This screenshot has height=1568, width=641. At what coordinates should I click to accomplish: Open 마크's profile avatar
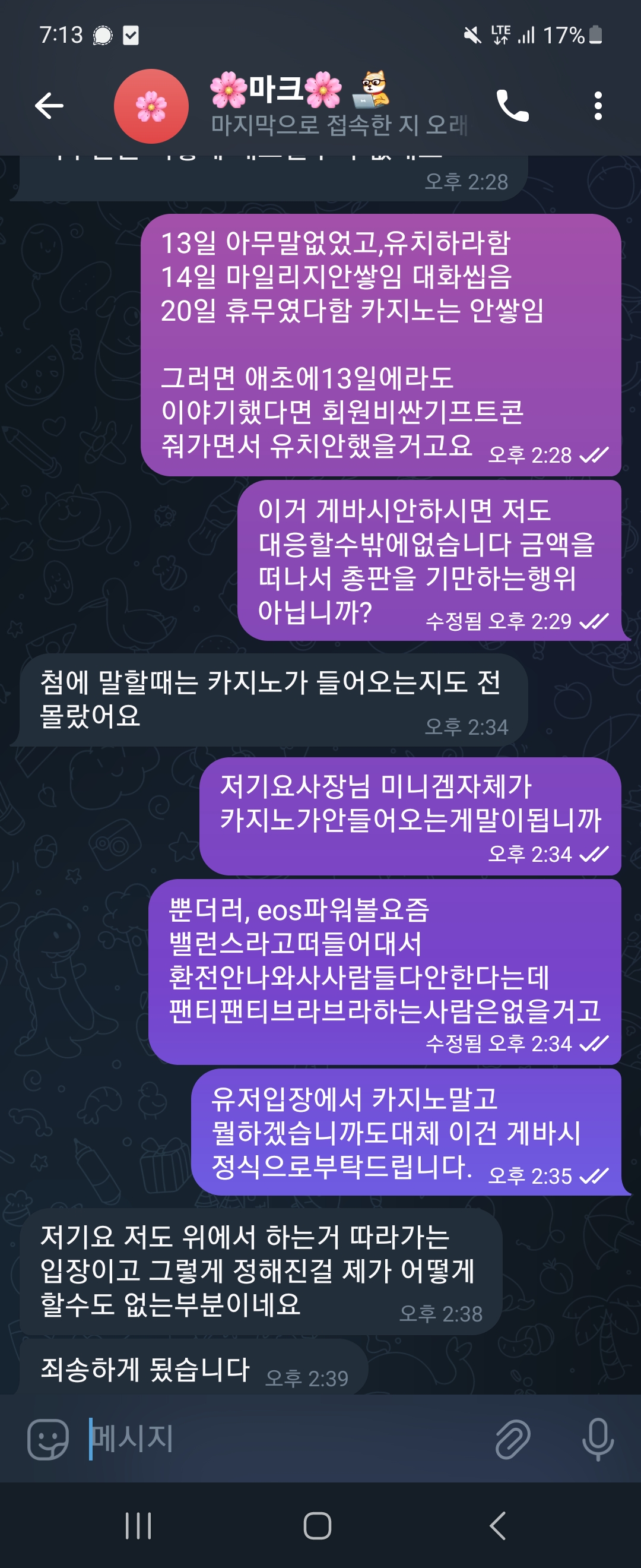click(151, 106)
